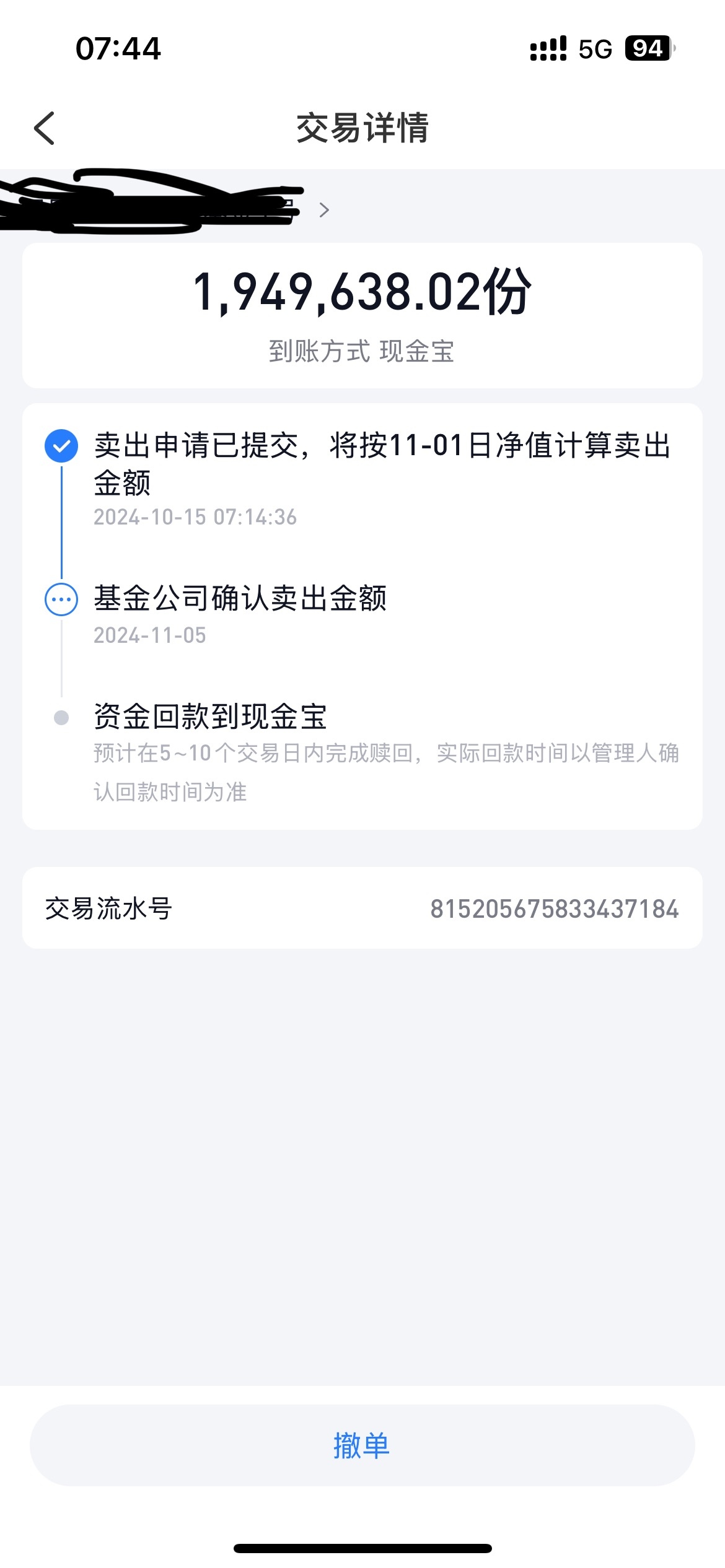This screenshot has width=725, height=1568.
Task: Tap the back arrow to exit transaction details
Action: [45, 128]
